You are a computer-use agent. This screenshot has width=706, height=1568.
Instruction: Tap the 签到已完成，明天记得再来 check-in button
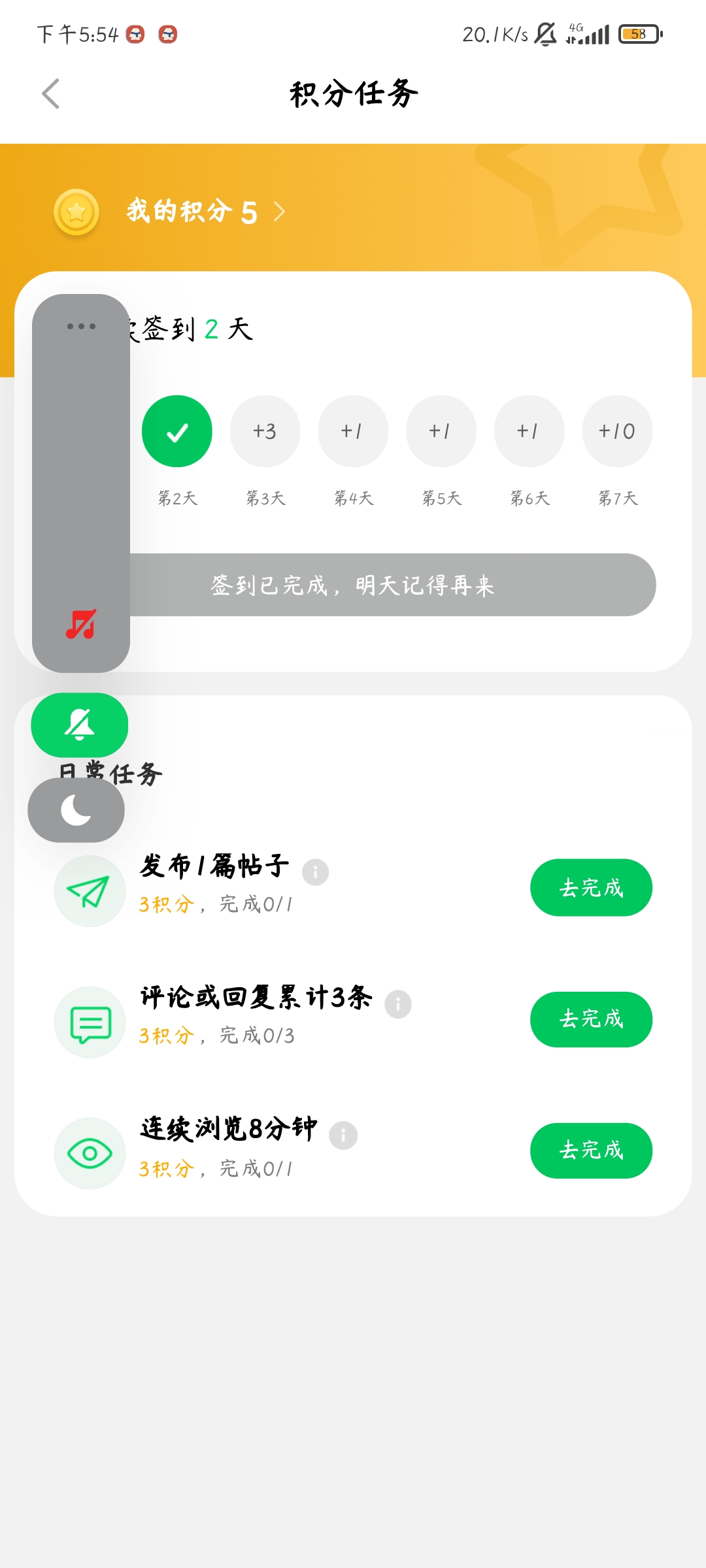pyautogui.click(x=392, y=585)
